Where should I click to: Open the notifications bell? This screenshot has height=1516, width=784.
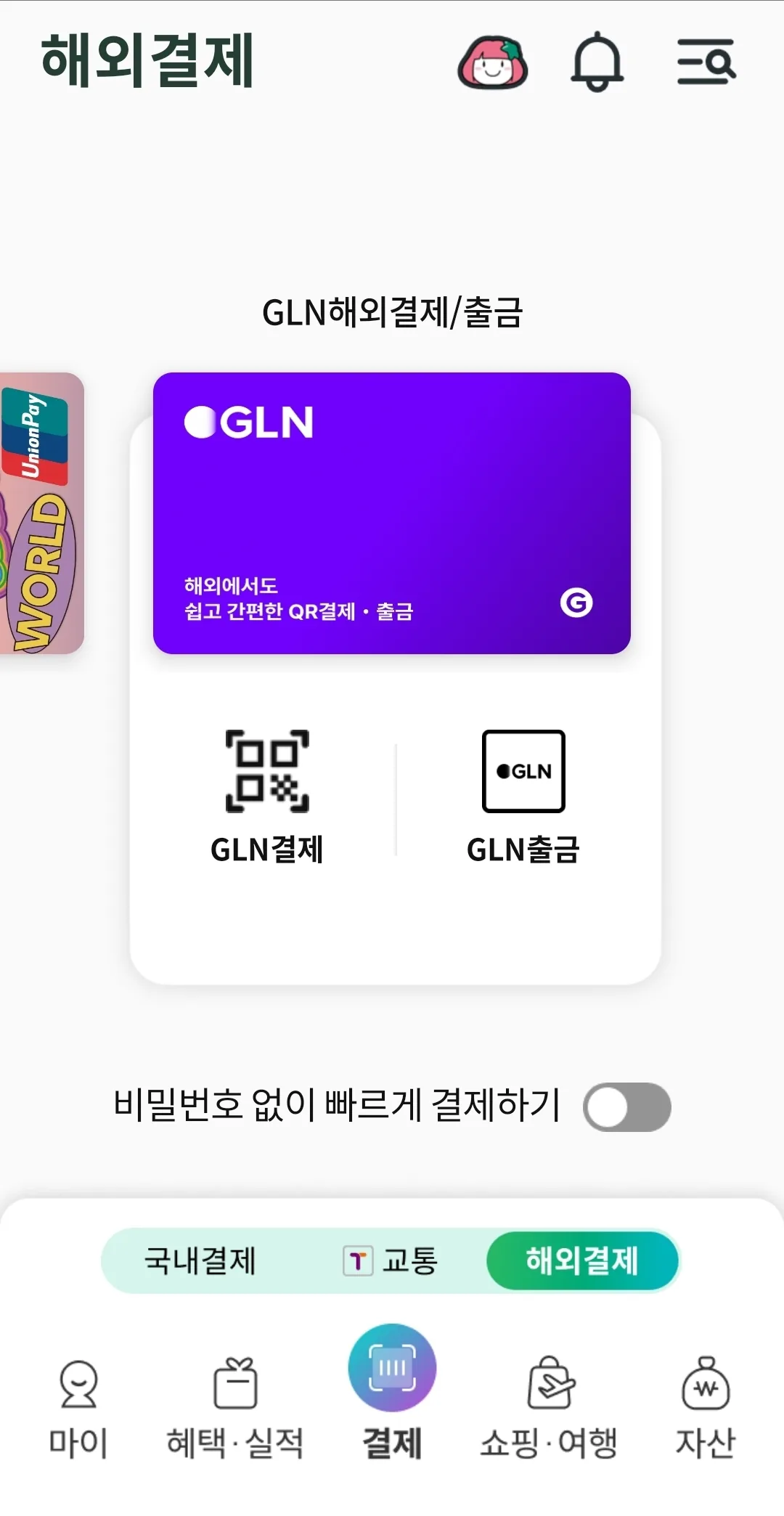coord(597,62)
